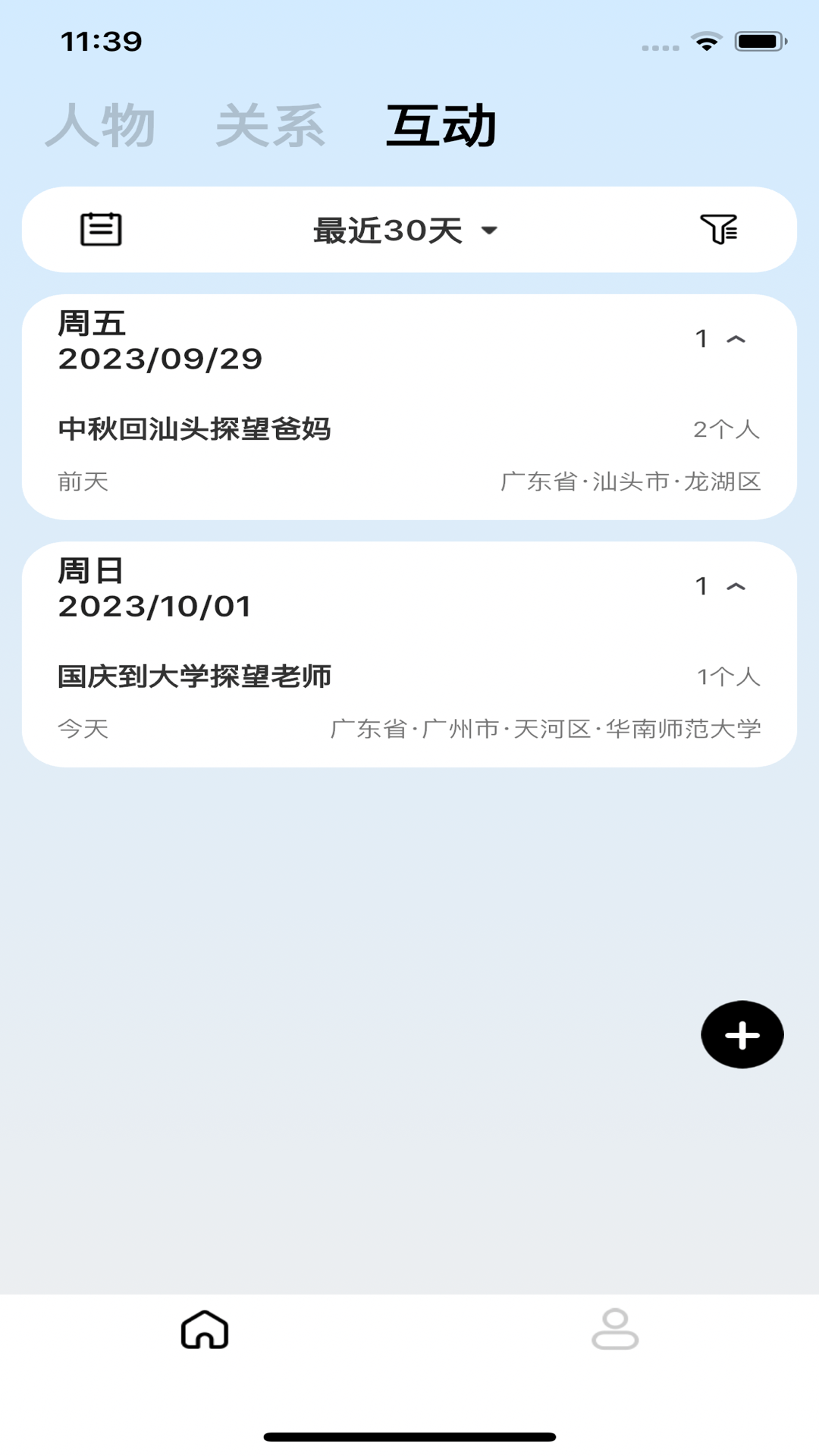
Task: Switch to the 关系 tab
Action: click(271, 126)
